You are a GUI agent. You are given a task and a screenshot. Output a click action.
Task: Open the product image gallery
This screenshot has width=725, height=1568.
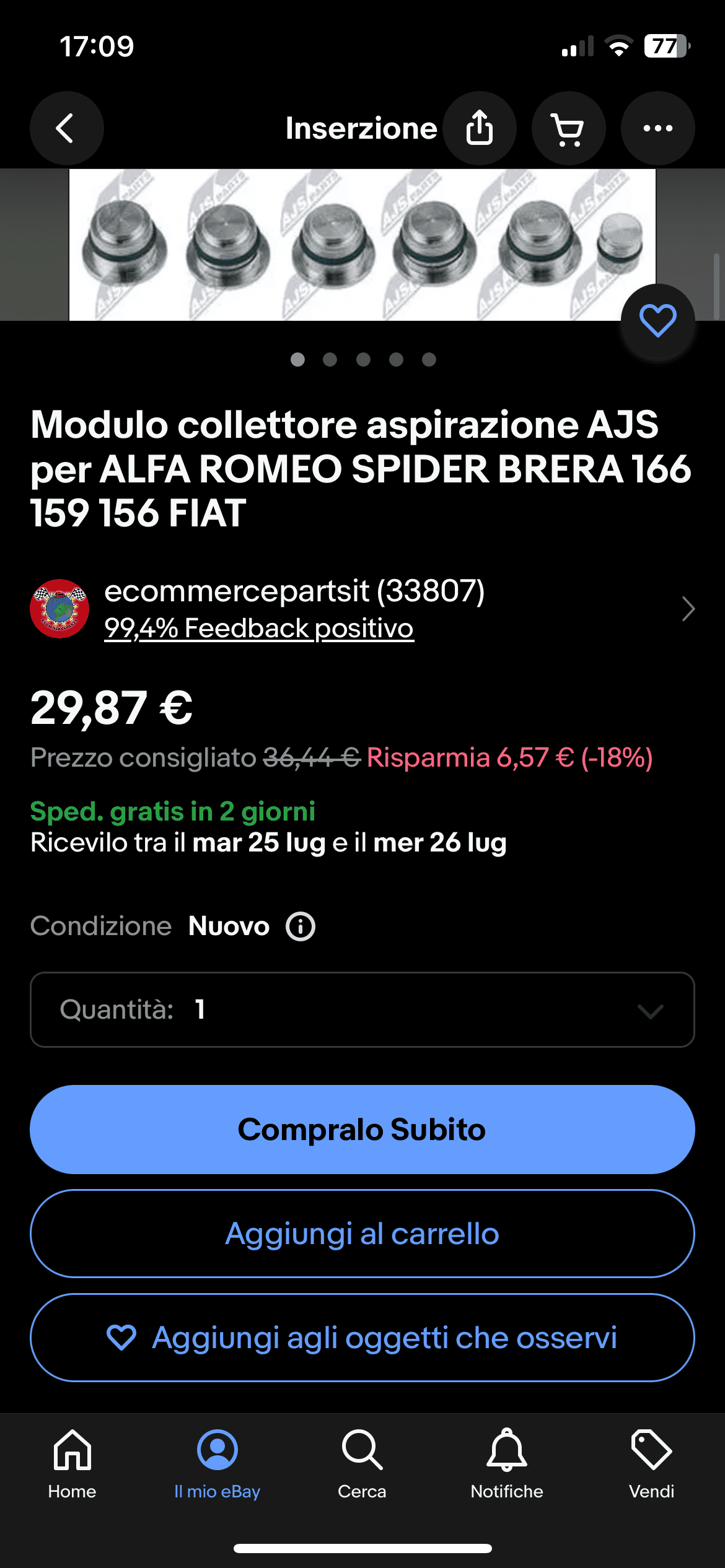[362, 245]
